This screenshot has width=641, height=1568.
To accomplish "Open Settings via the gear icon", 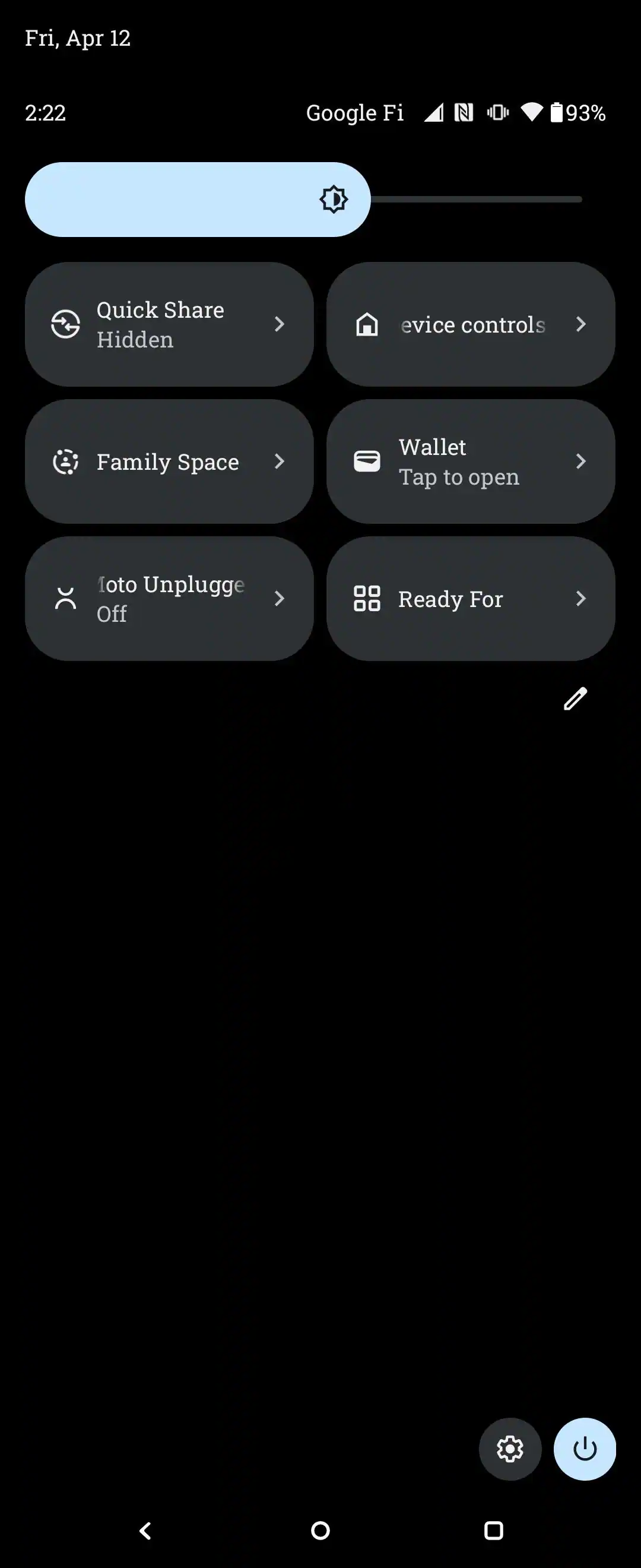I will (510, 1449).
